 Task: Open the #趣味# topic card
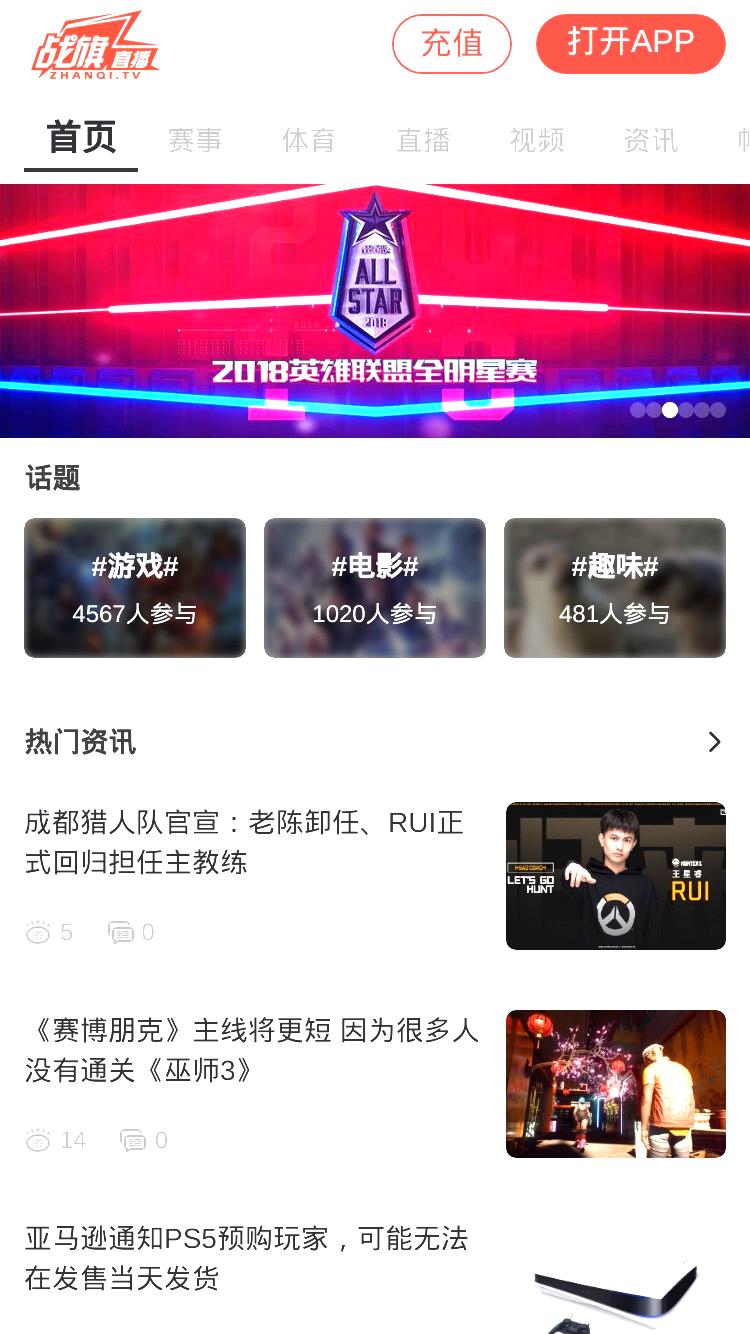coord(615,588)
